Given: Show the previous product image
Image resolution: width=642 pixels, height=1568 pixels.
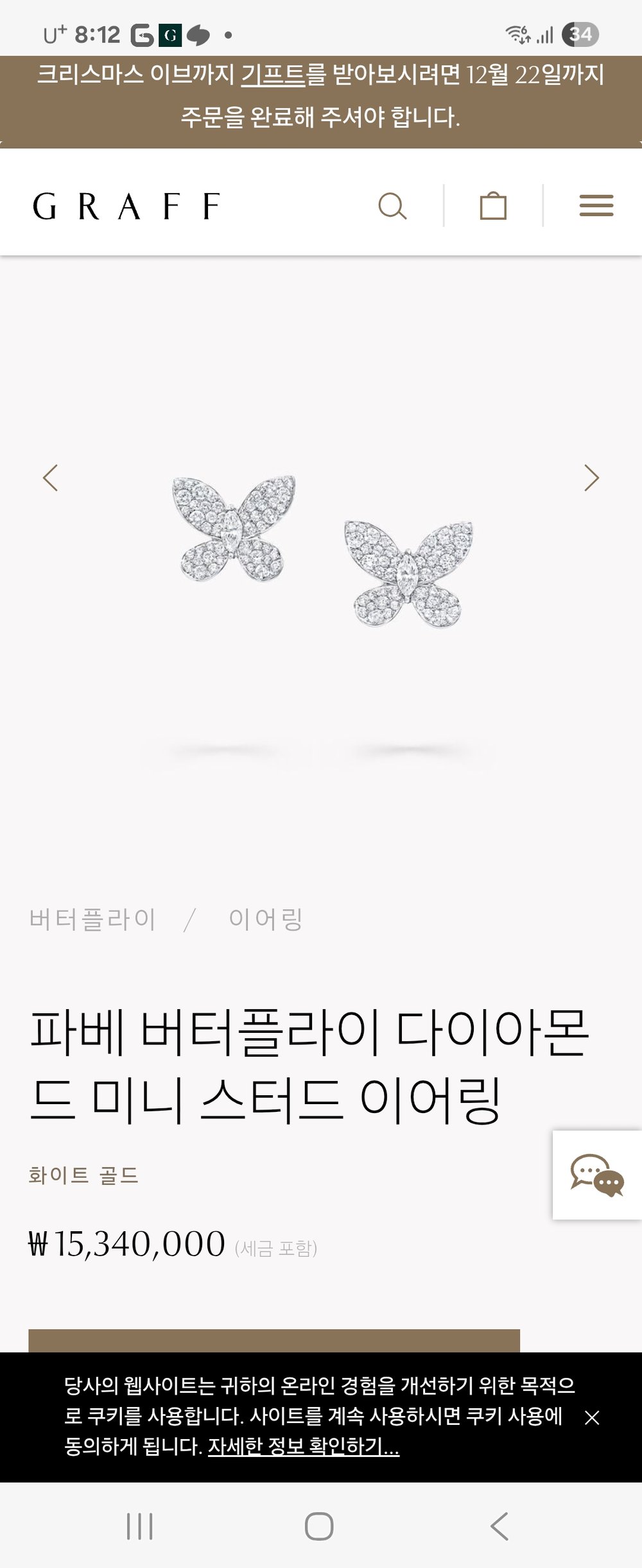Looking at the screenshot, I should pos(51,478).
